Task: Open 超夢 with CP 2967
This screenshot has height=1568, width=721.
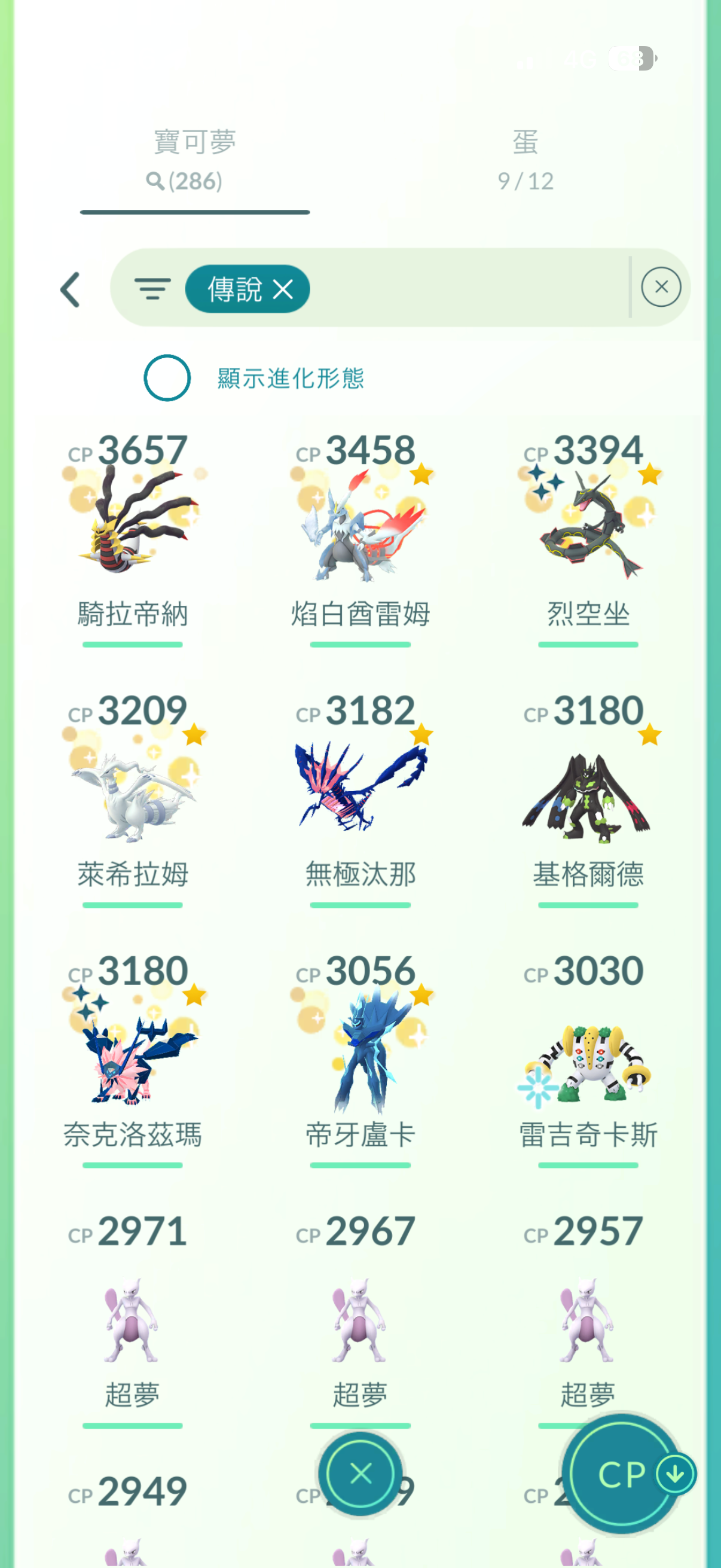Action: [x=360, y=1315]
